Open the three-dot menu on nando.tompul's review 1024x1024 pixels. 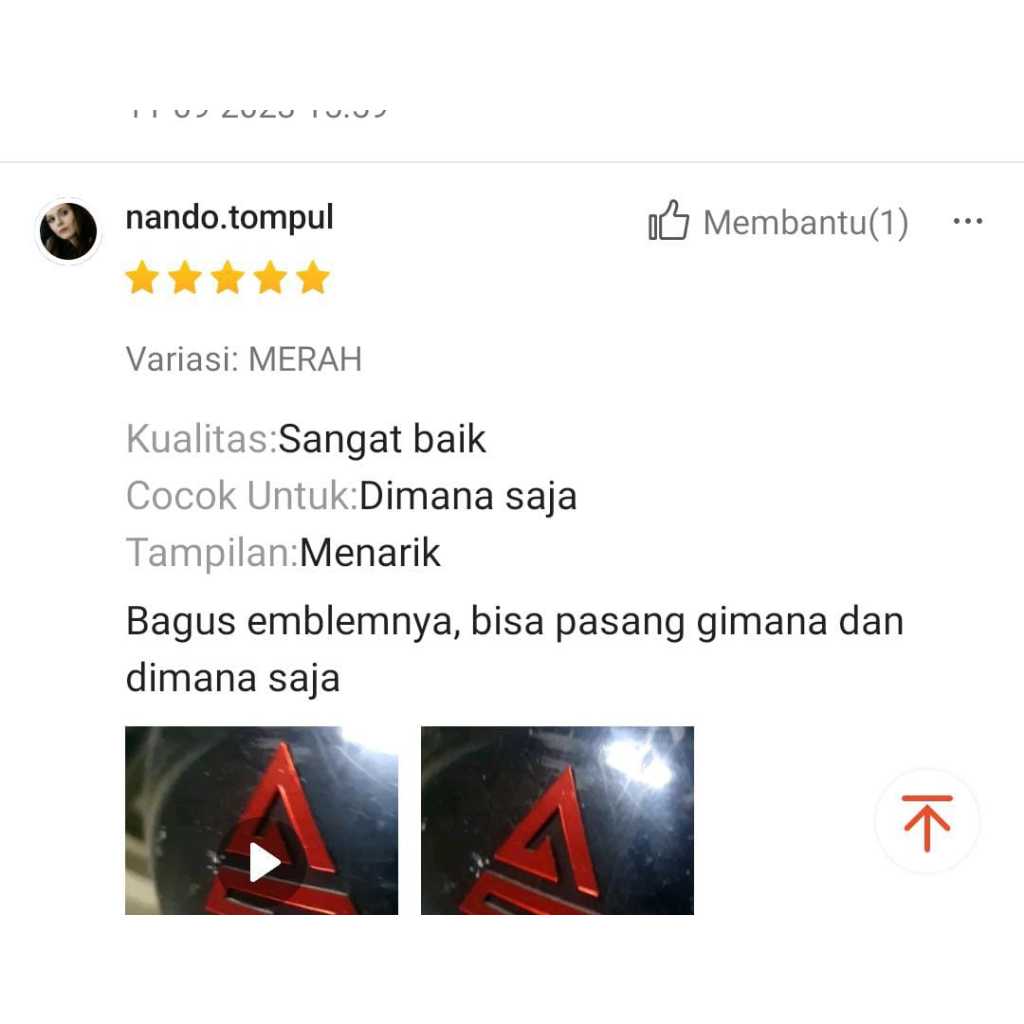967,222
